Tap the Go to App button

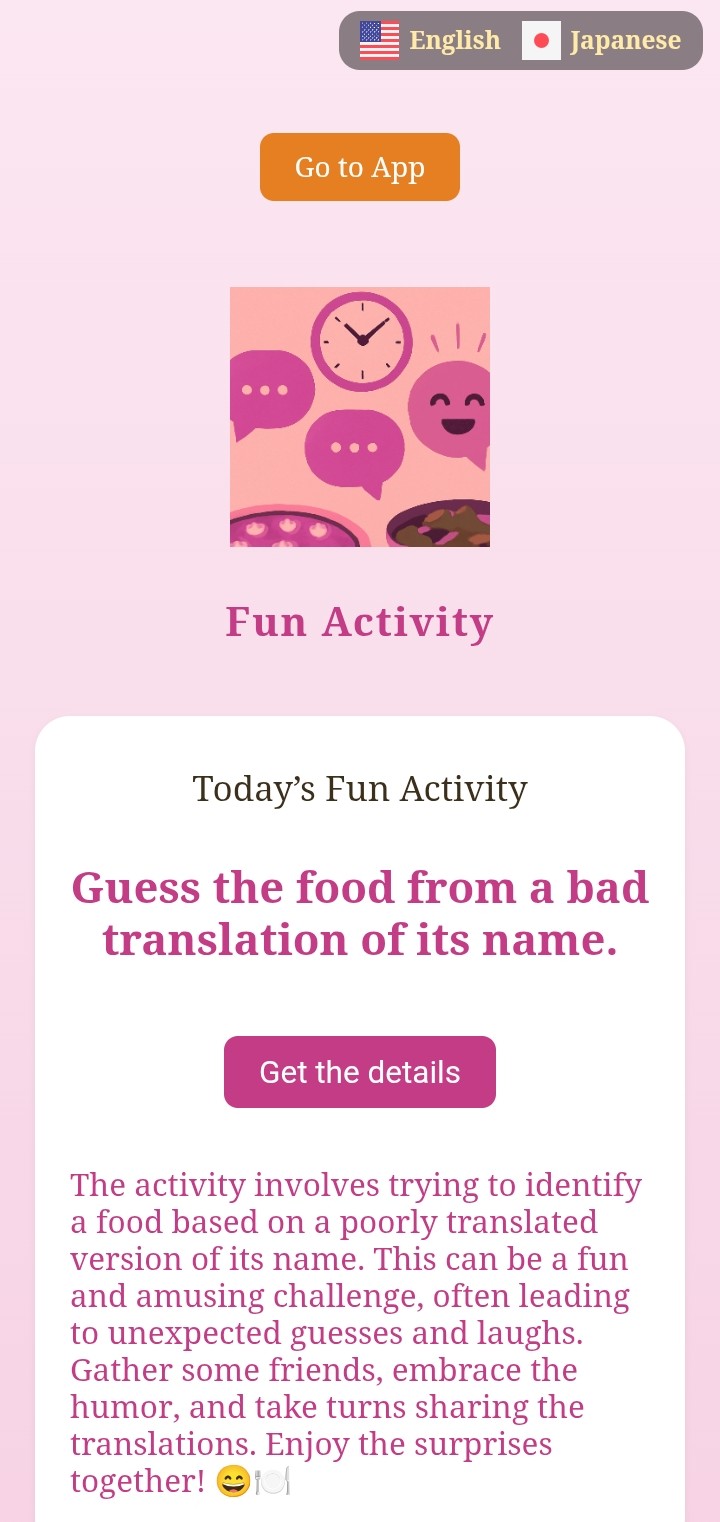[360, 167]
